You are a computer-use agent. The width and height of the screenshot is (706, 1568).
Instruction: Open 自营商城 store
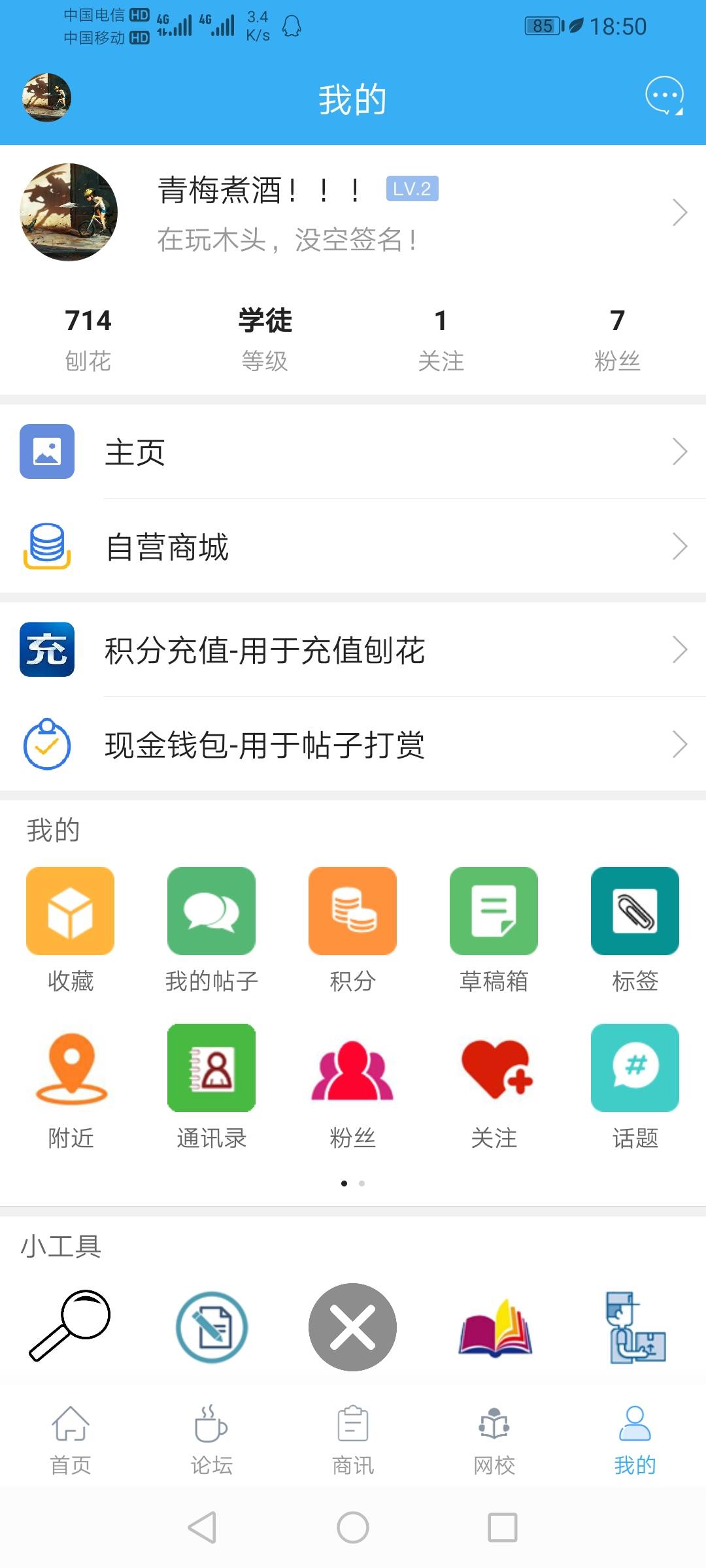(353, 547)
